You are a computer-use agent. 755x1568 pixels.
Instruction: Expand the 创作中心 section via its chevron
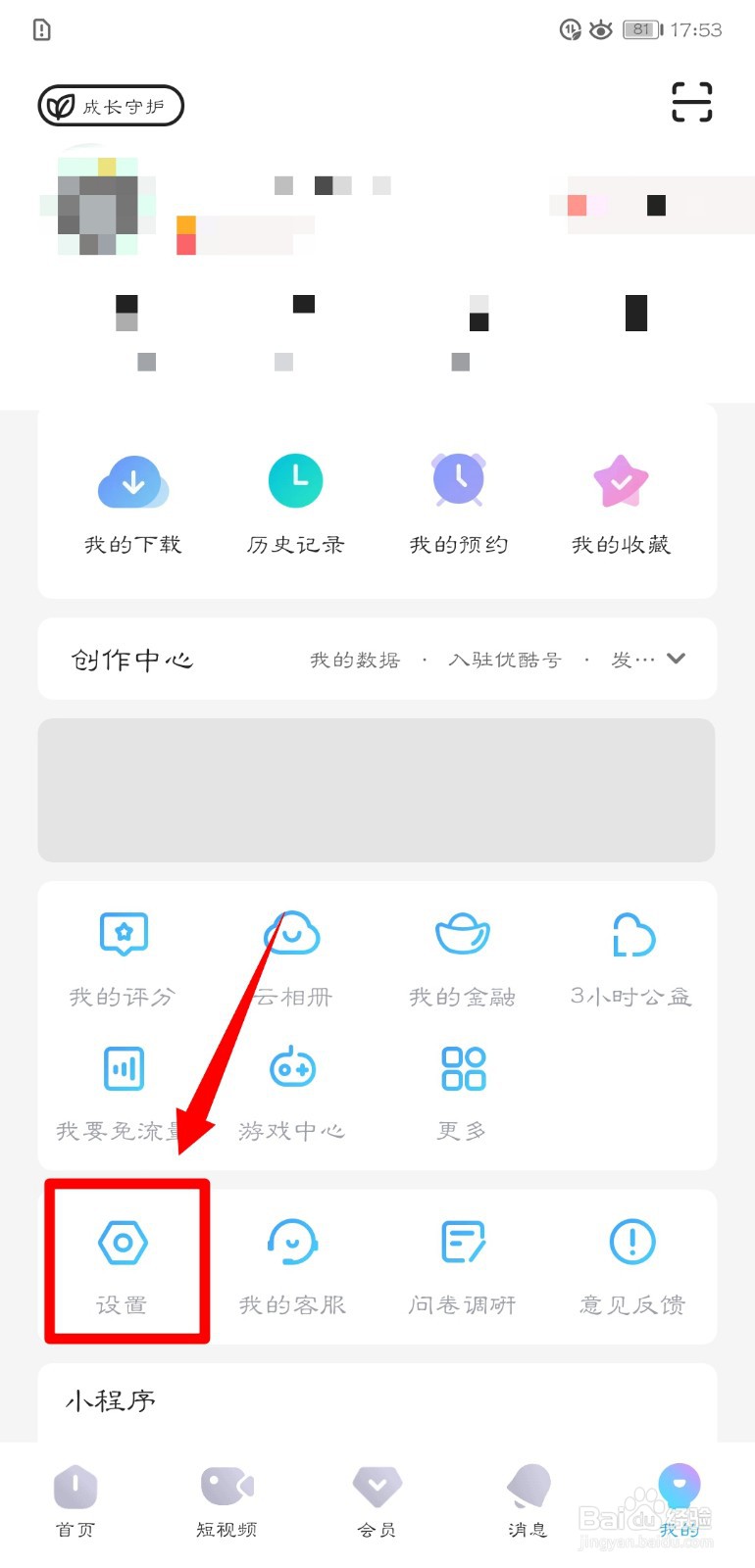coord(677,659)
